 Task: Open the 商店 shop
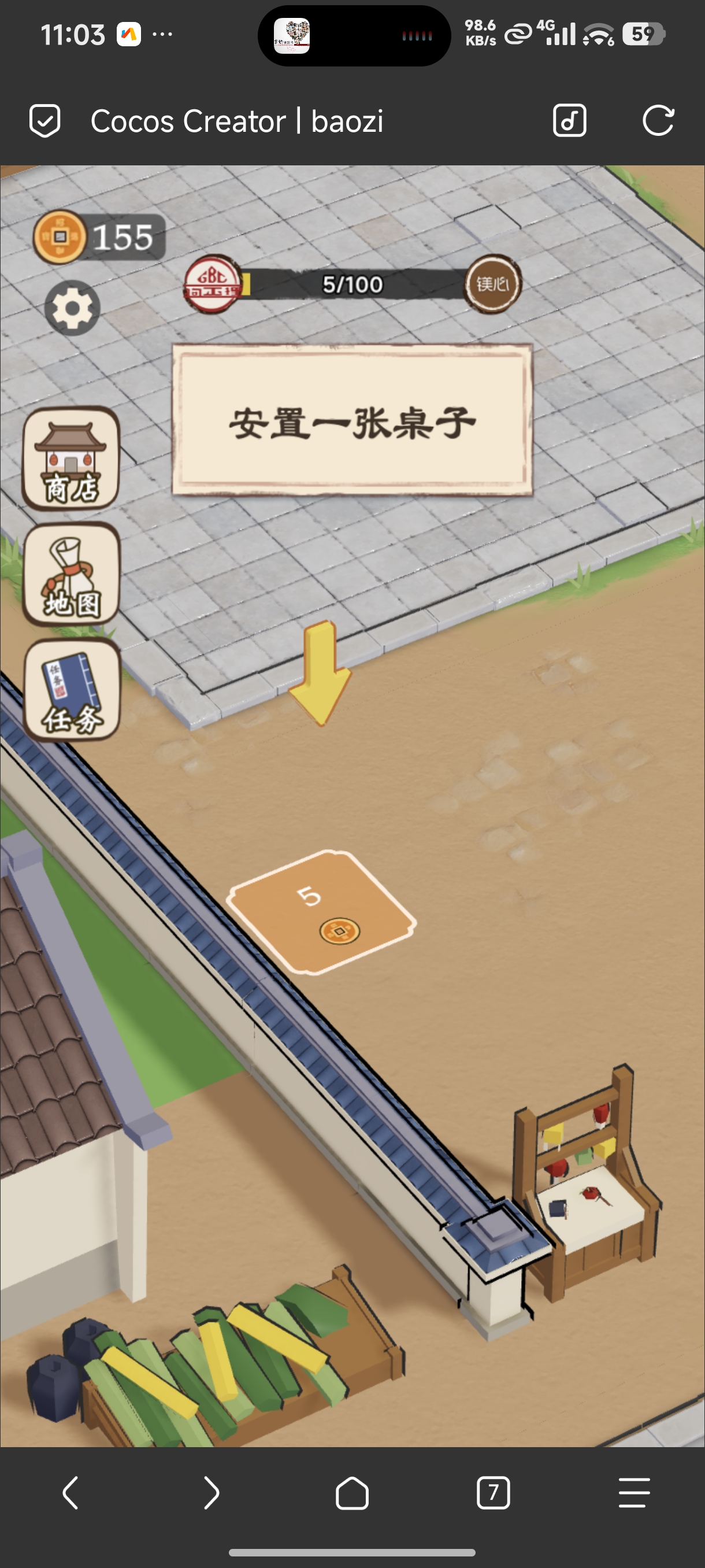[71, 458]
